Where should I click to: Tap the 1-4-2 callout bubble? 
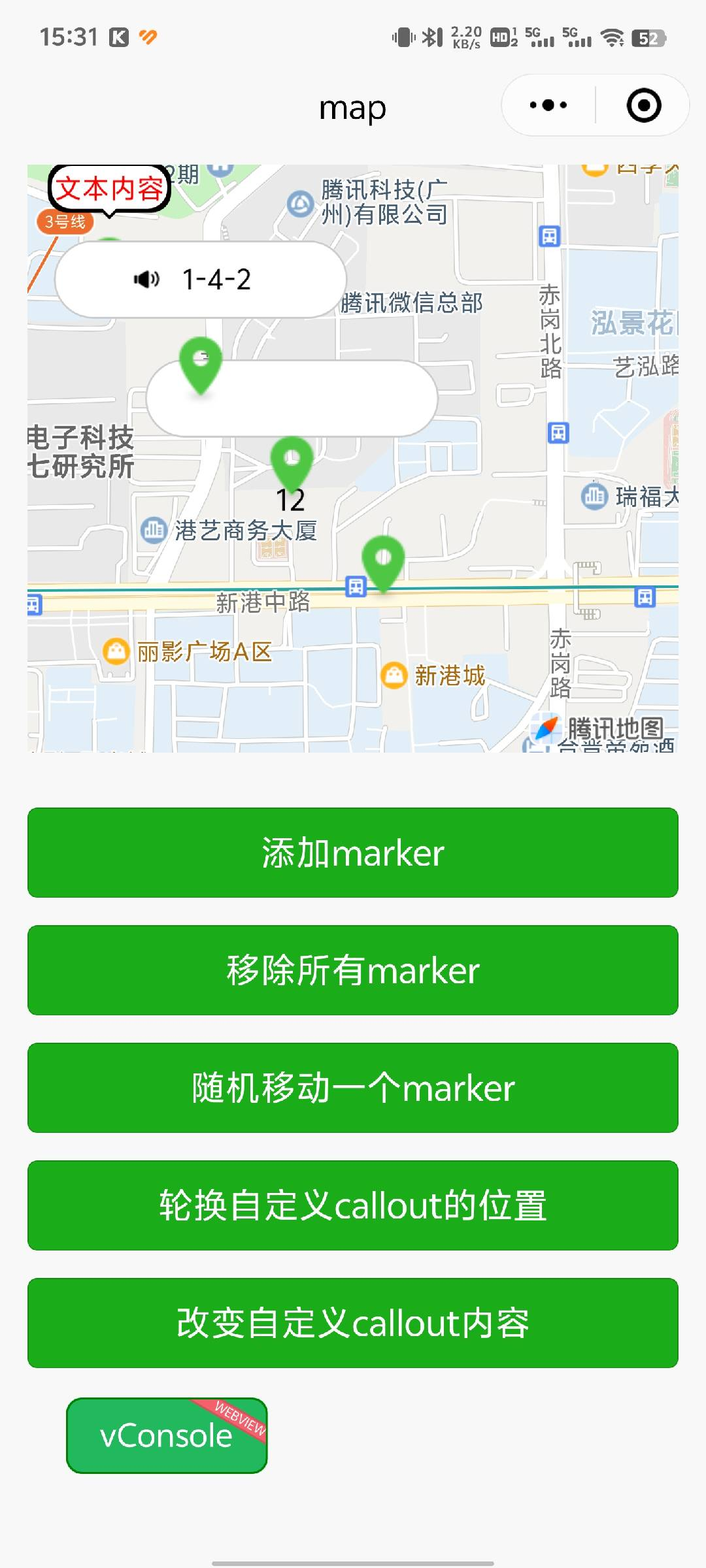[x=201, y=280]
